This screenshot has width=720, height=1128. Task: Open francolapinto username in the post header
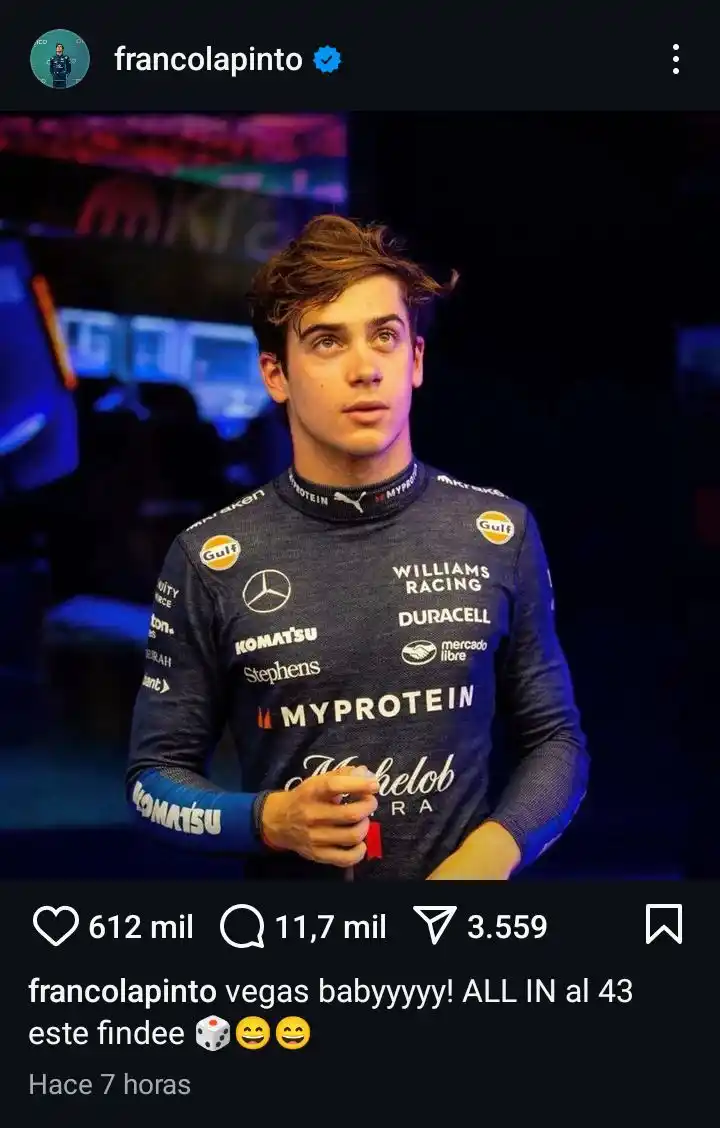coord(208,60)
